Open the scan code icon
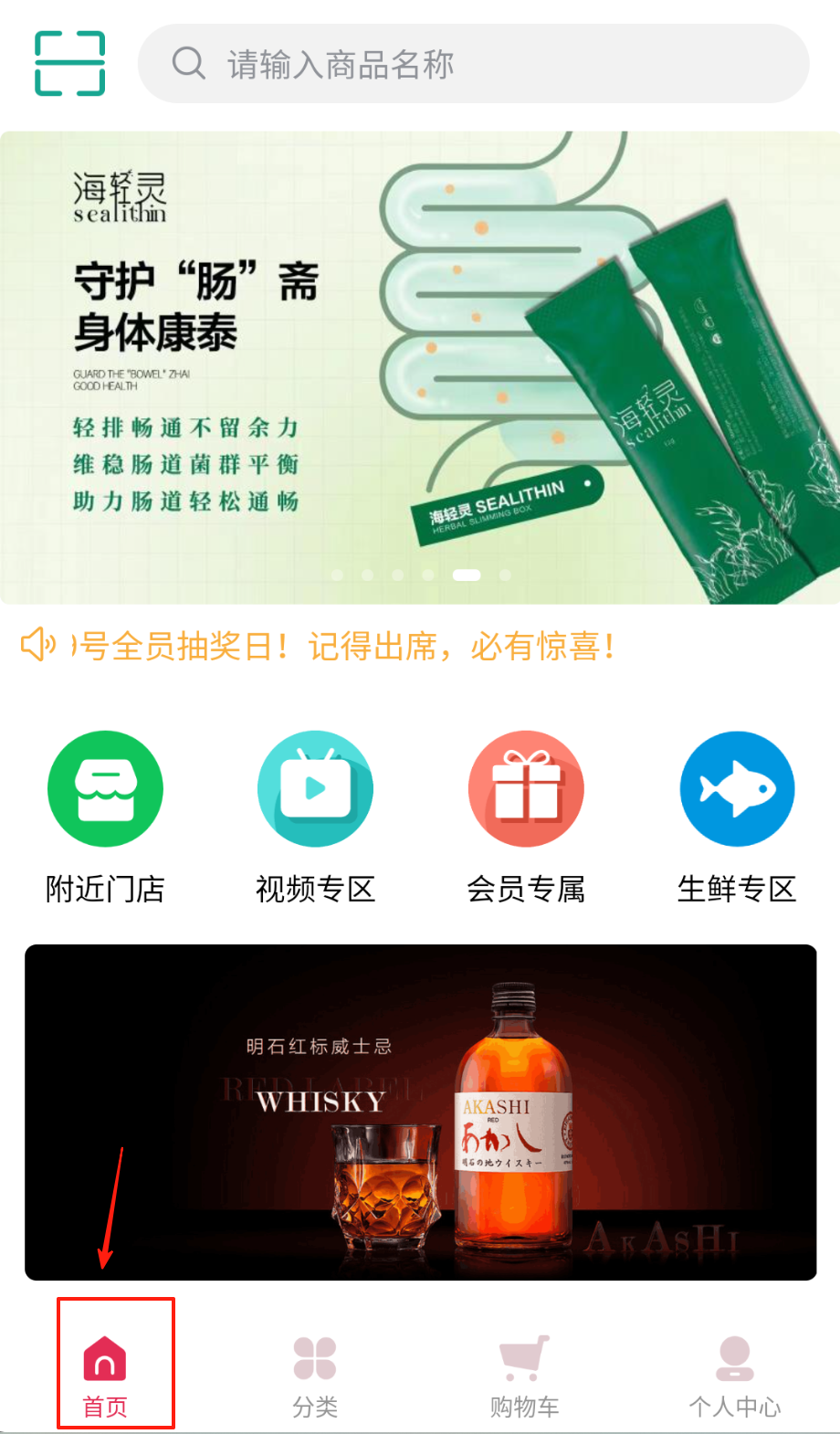The image size is (840, 1434). coord(70,63)
